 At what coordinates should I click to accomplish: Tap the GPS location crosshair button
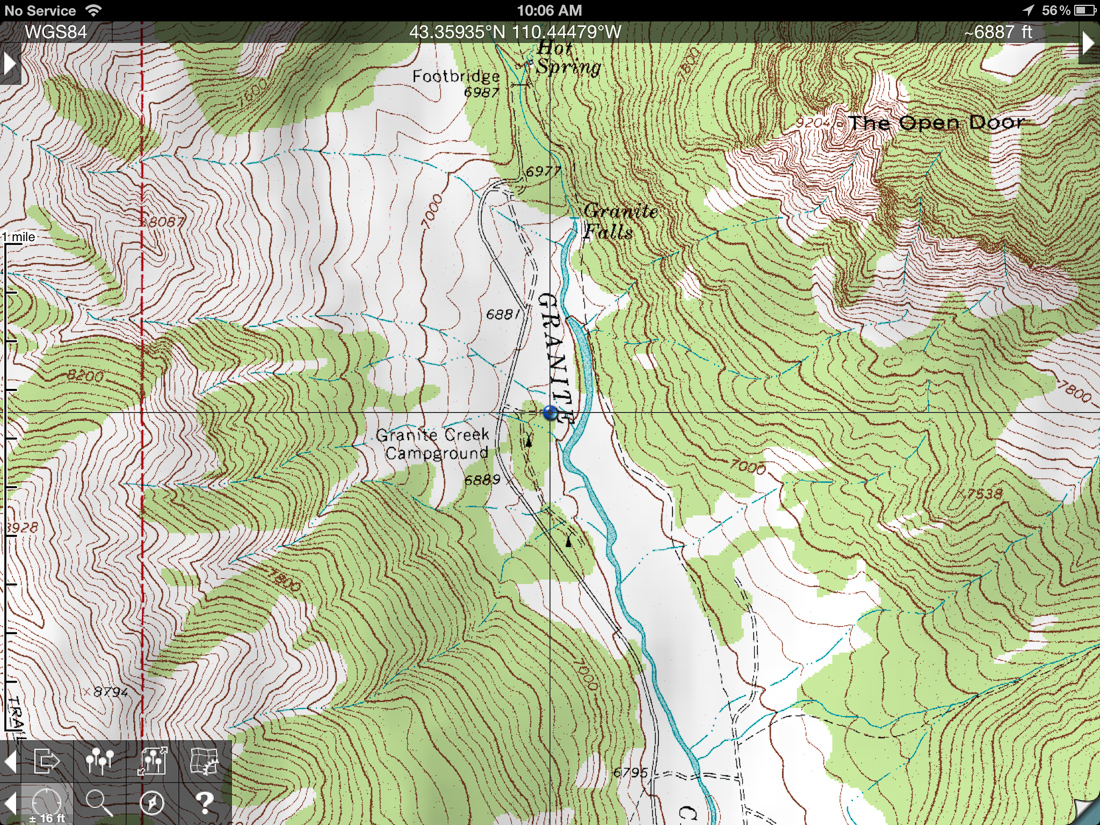(46, 802)
